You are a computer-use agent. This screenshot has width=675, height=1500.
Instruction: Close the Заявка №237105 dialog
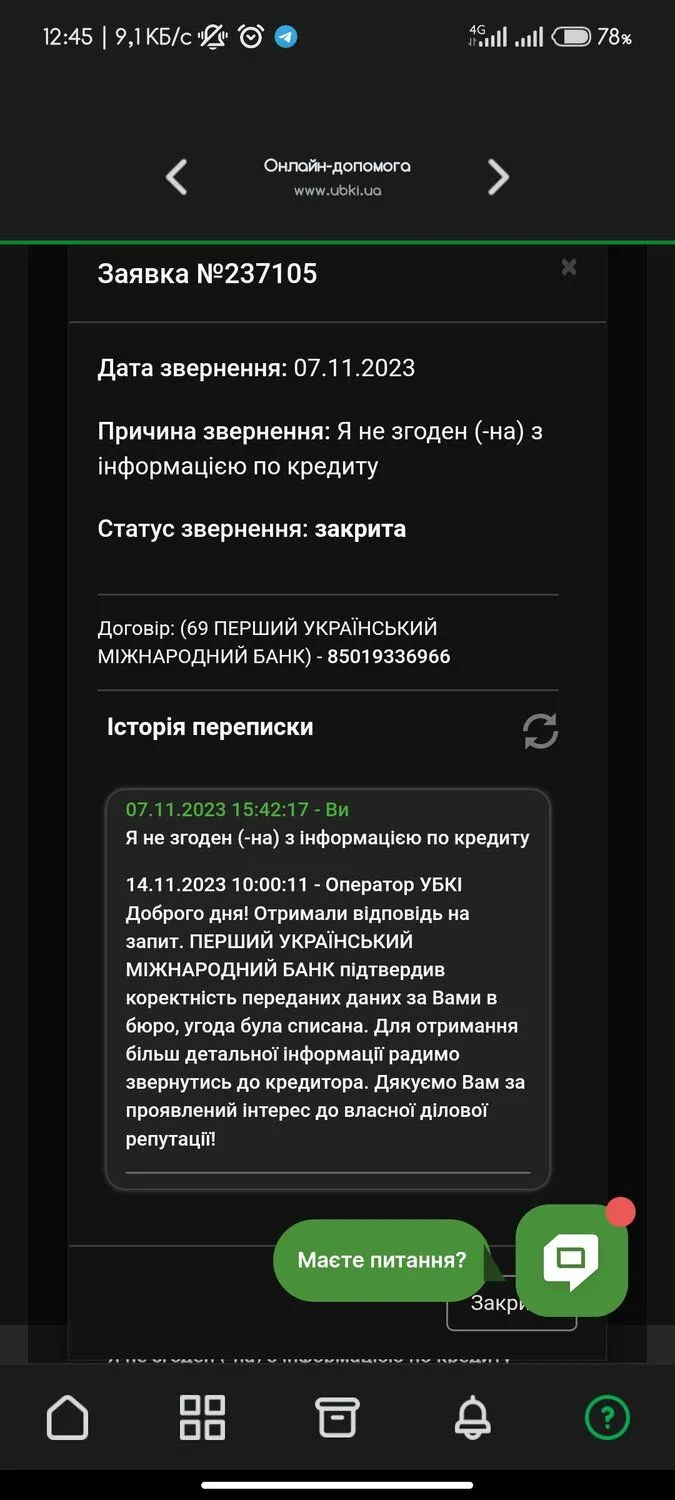coord(568,267)
